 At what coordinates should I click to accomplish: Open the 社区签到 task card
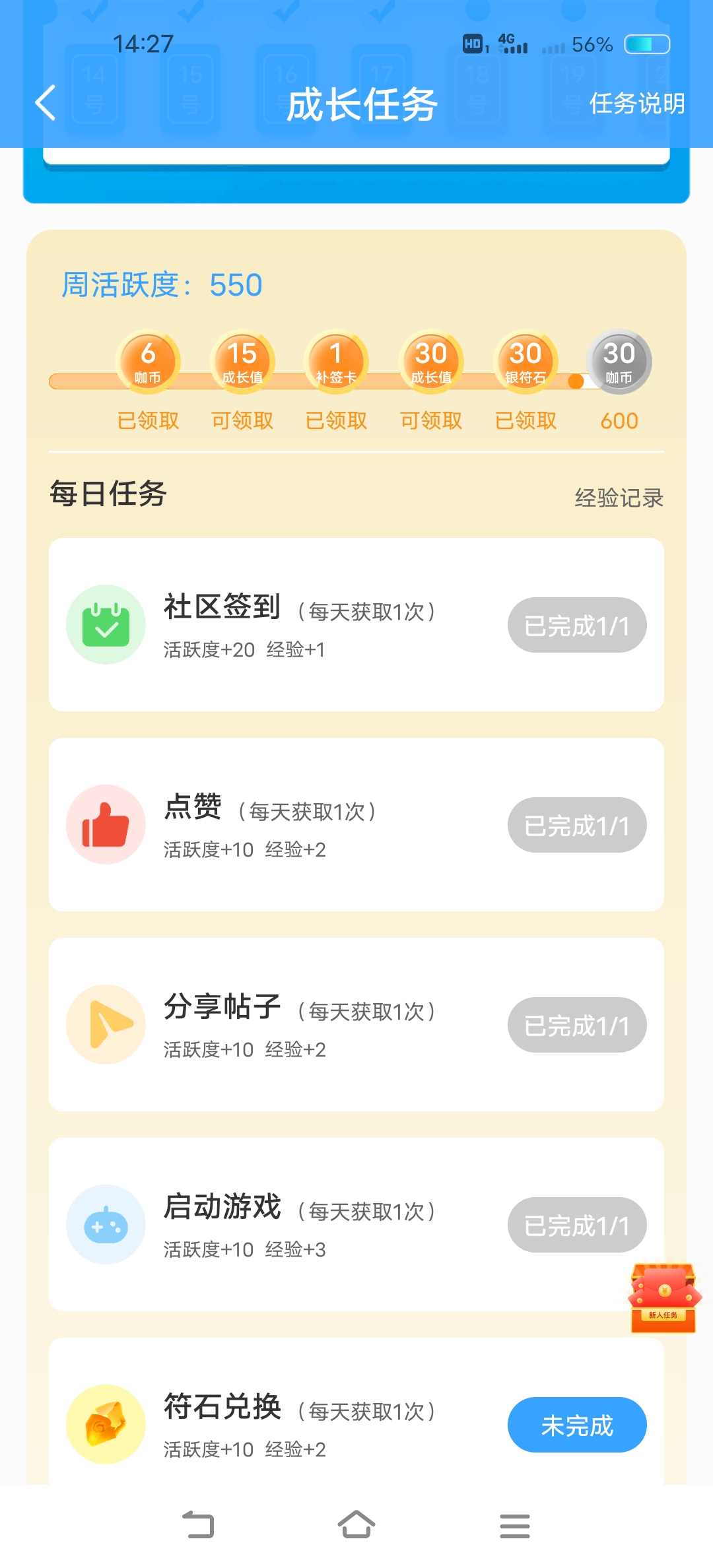coord(356,624)
